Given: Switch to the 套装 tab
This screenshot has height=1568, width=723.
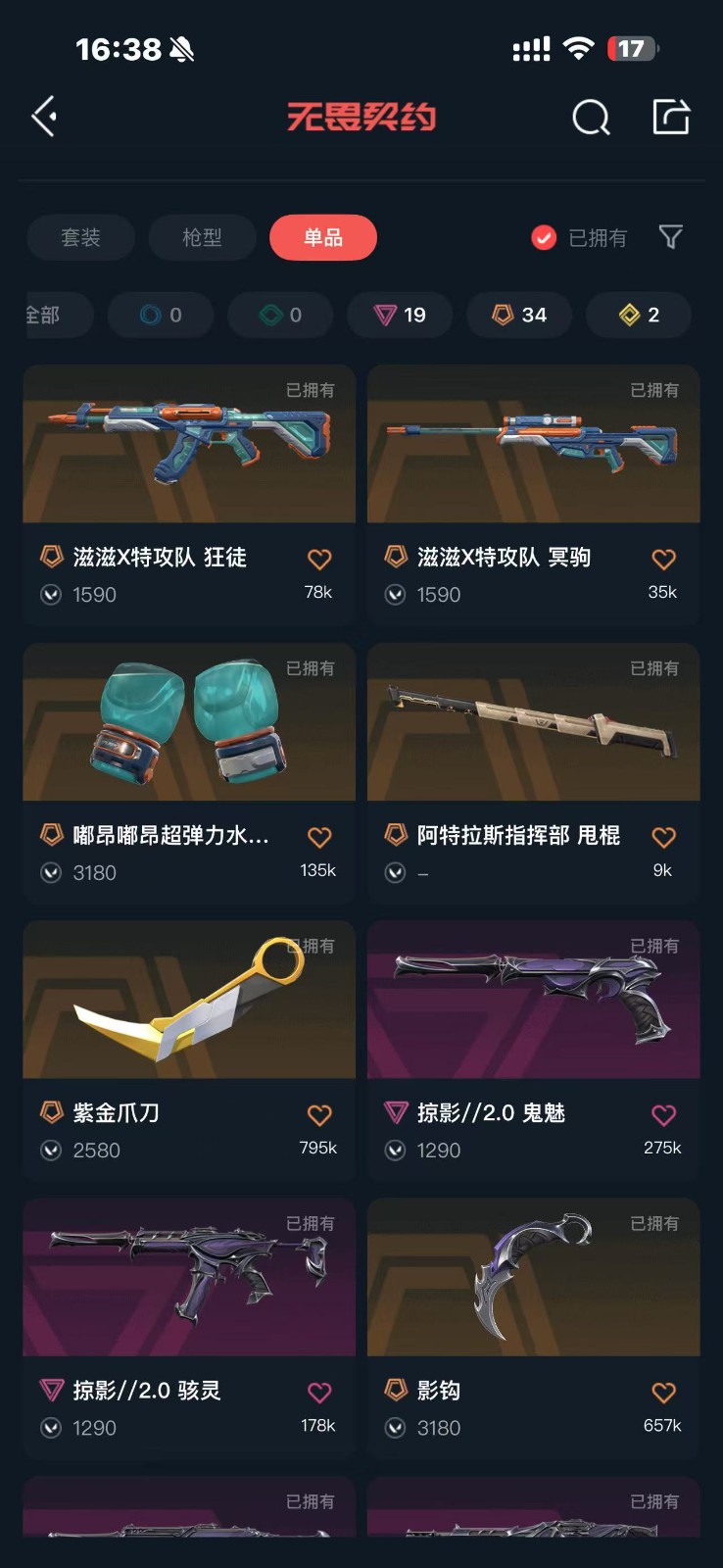Looking at the screenshot, I should click(81, 237).
